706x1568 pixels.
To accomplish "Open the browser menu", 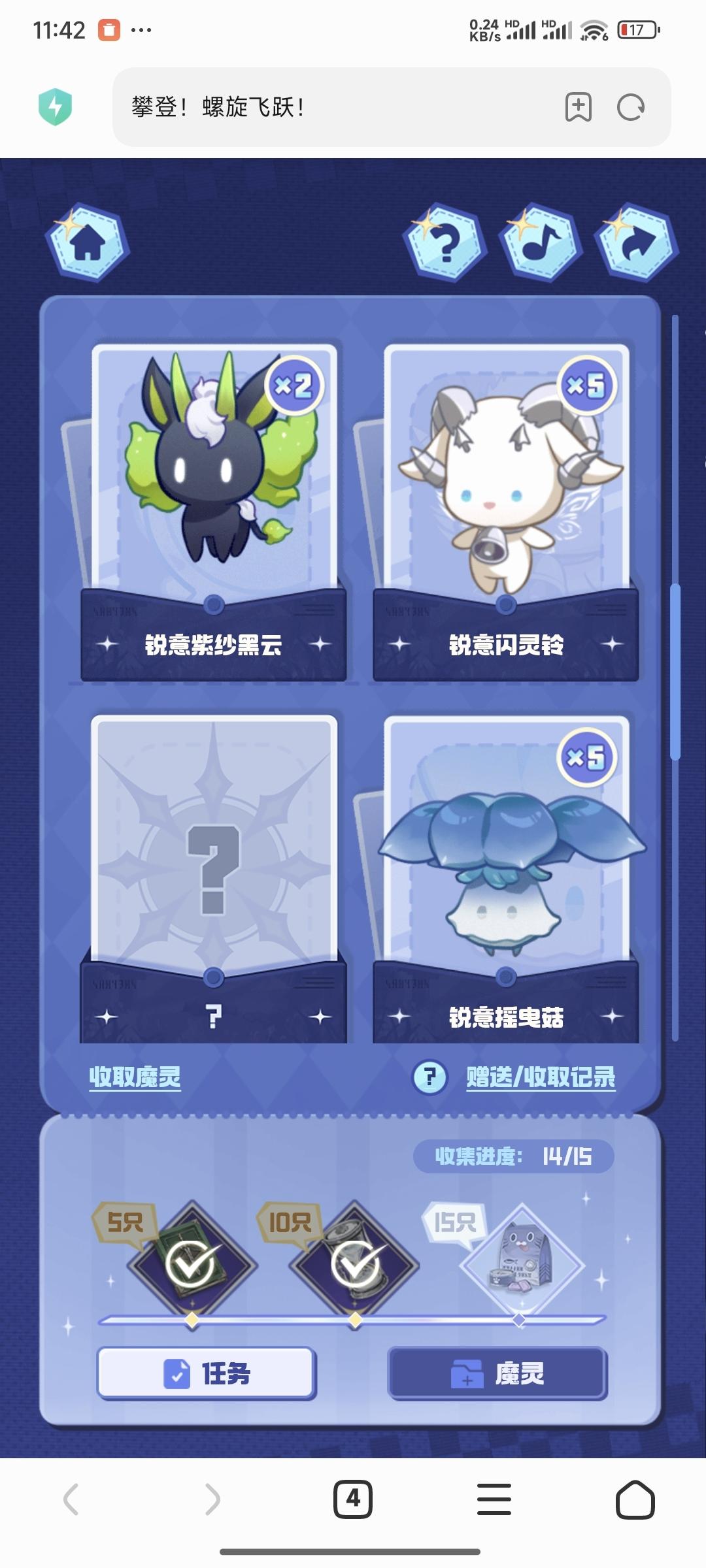I will (494, 1498).
